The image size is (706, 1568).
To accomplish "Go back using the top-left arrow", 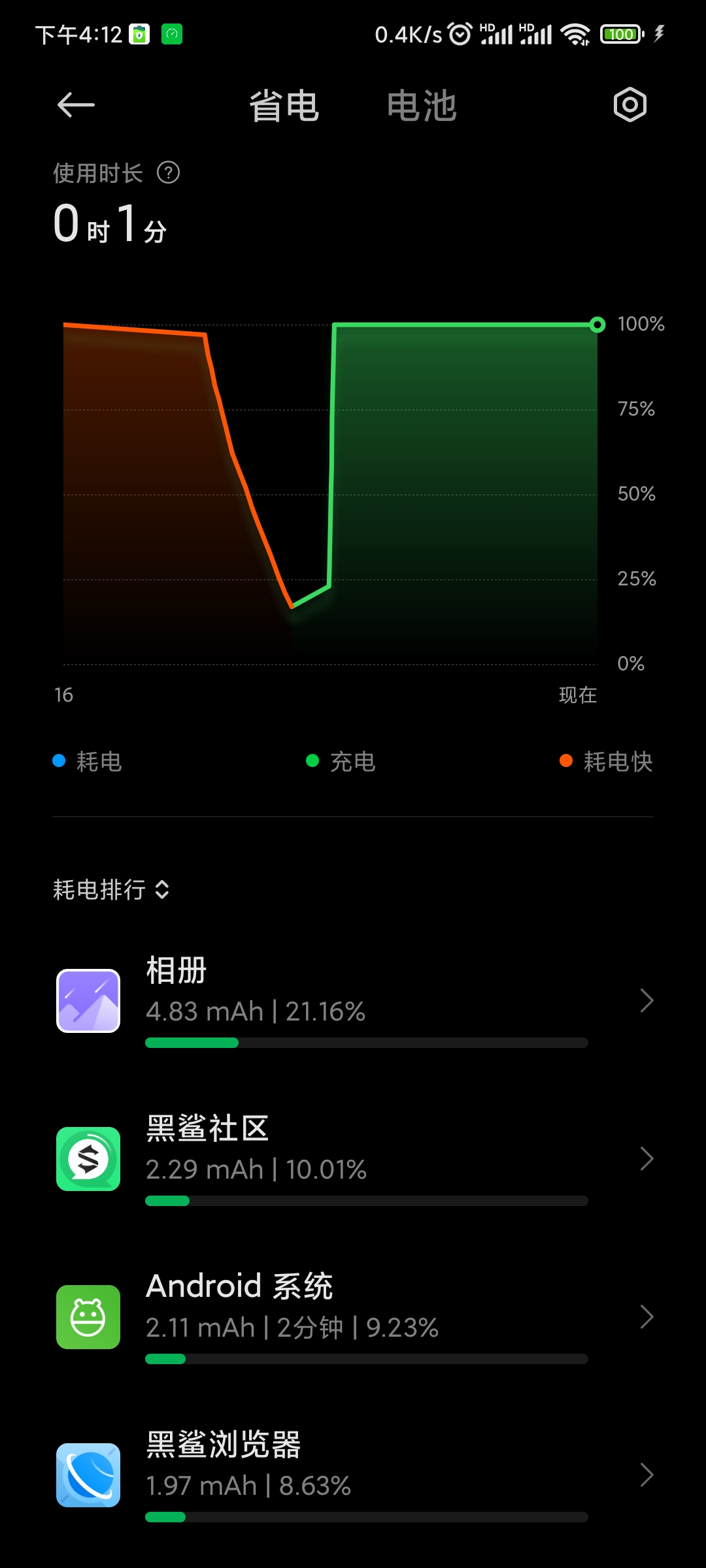I will (76, 105).
